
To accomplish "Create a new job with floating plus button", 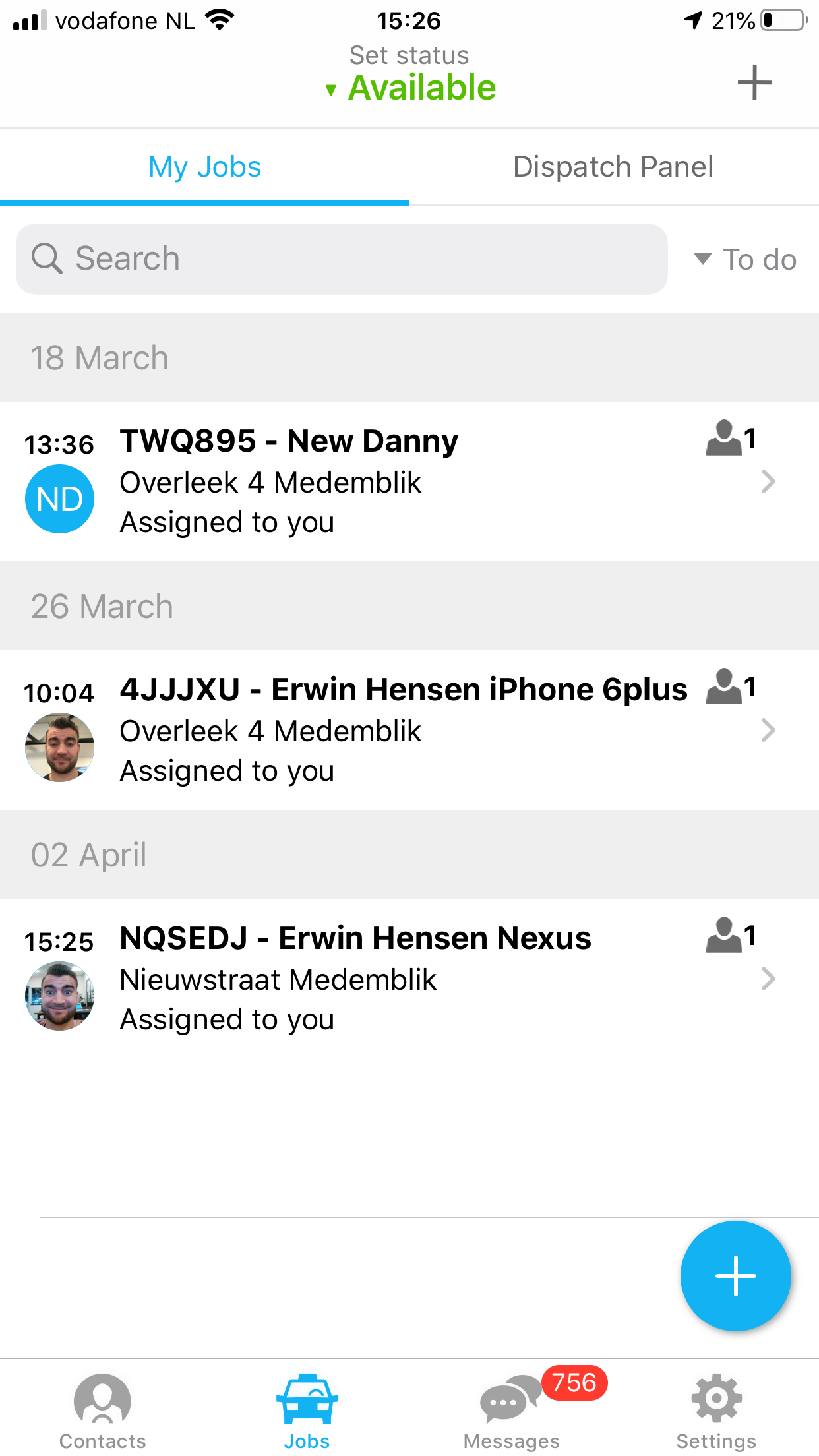I will (x=735, y=1276).
